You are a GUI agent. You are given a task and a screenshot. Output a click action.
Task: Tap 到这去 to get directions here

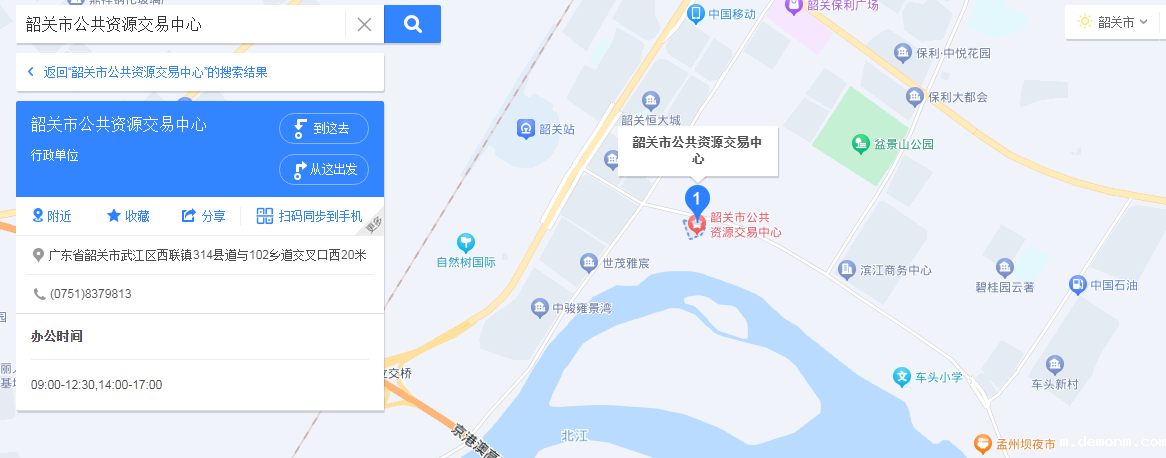(x=323, y=128)
